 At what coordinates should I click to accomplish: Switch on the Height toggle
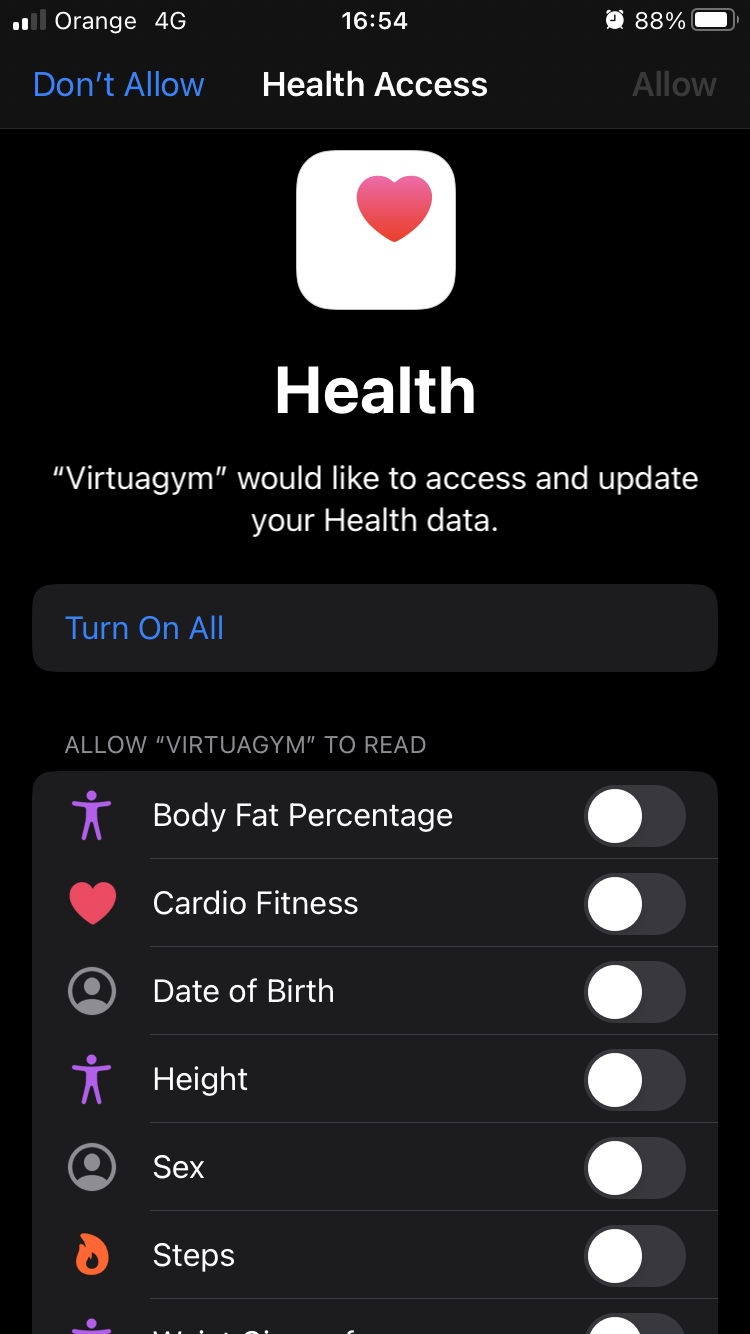pyautogui.click(x=634, y=1080)
